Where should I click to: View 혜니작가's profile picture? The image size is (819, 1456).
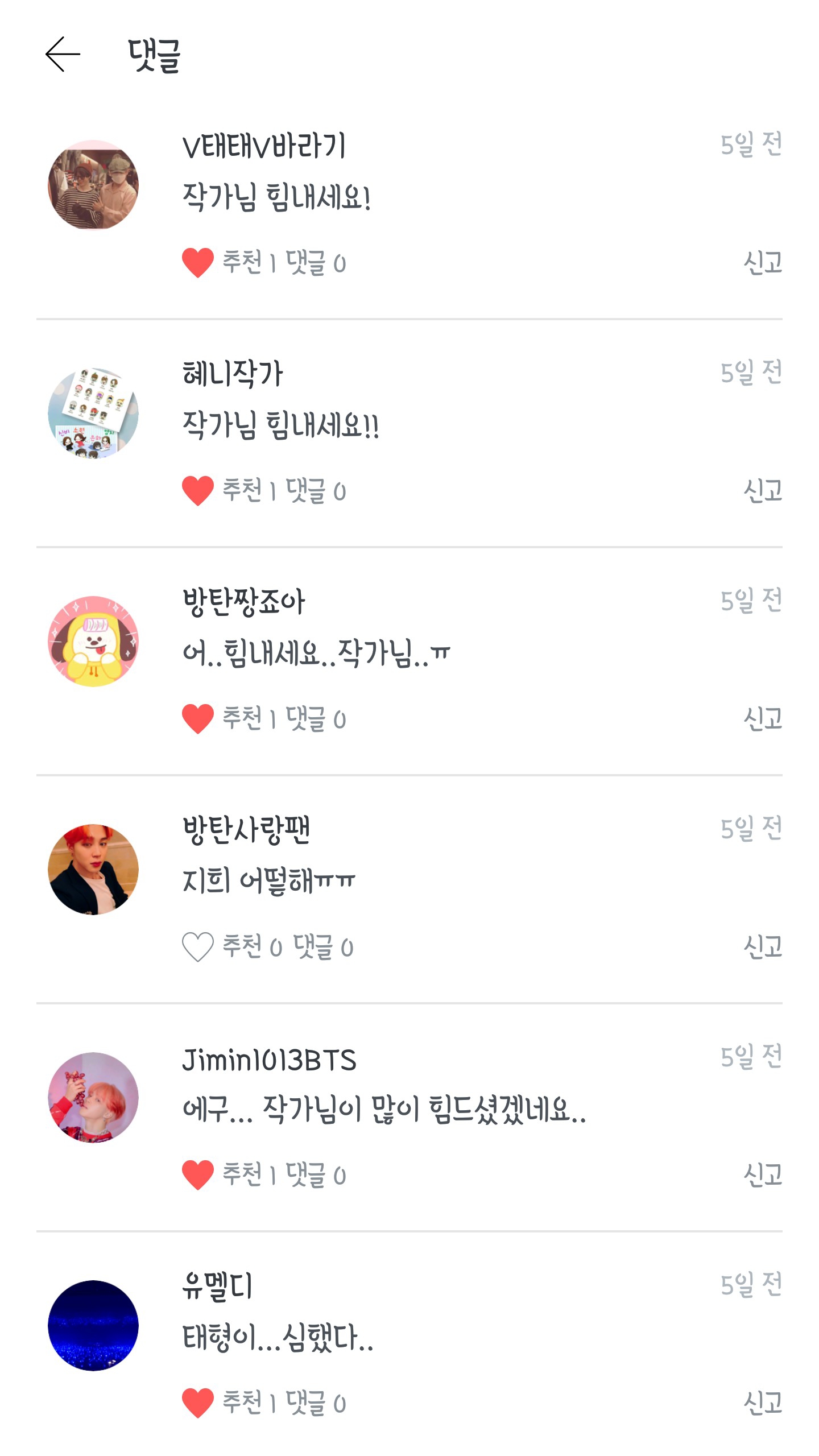93,413
